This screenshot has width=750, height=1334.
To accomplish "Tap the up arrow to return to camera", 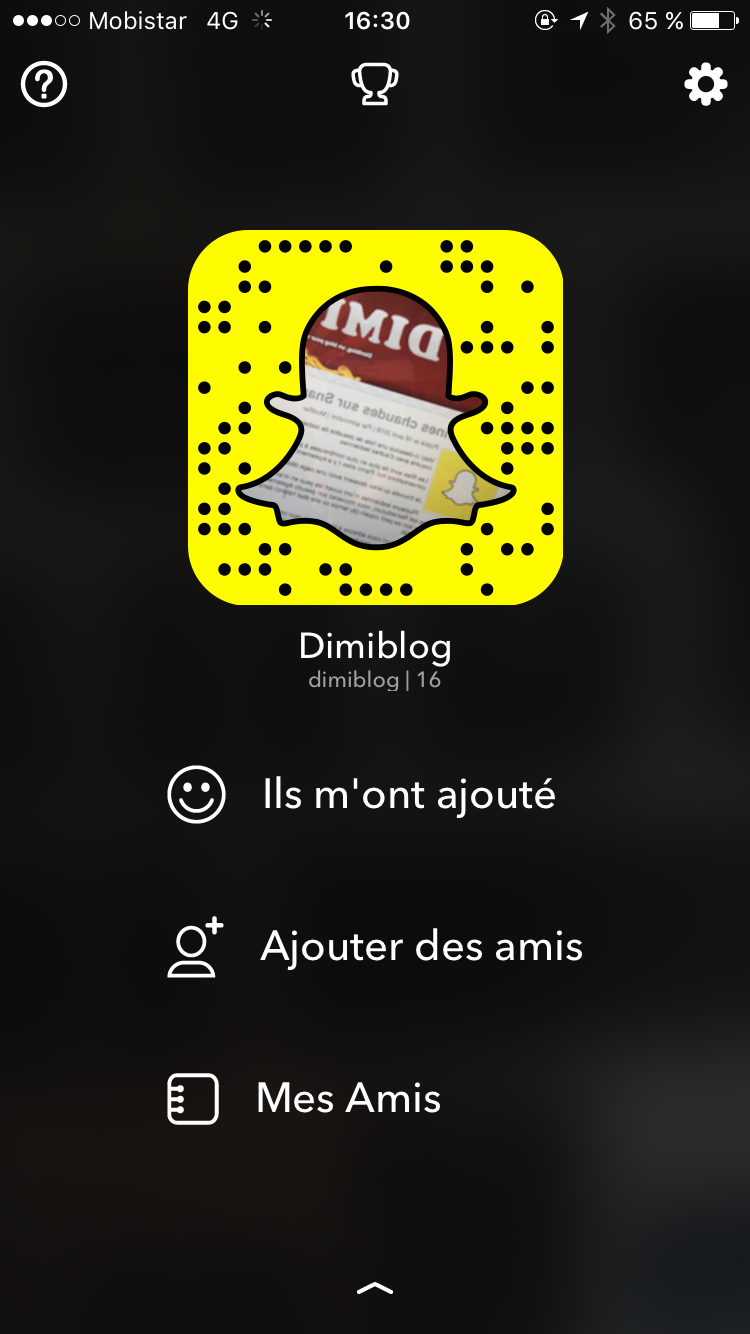I will coord(375,1289).
